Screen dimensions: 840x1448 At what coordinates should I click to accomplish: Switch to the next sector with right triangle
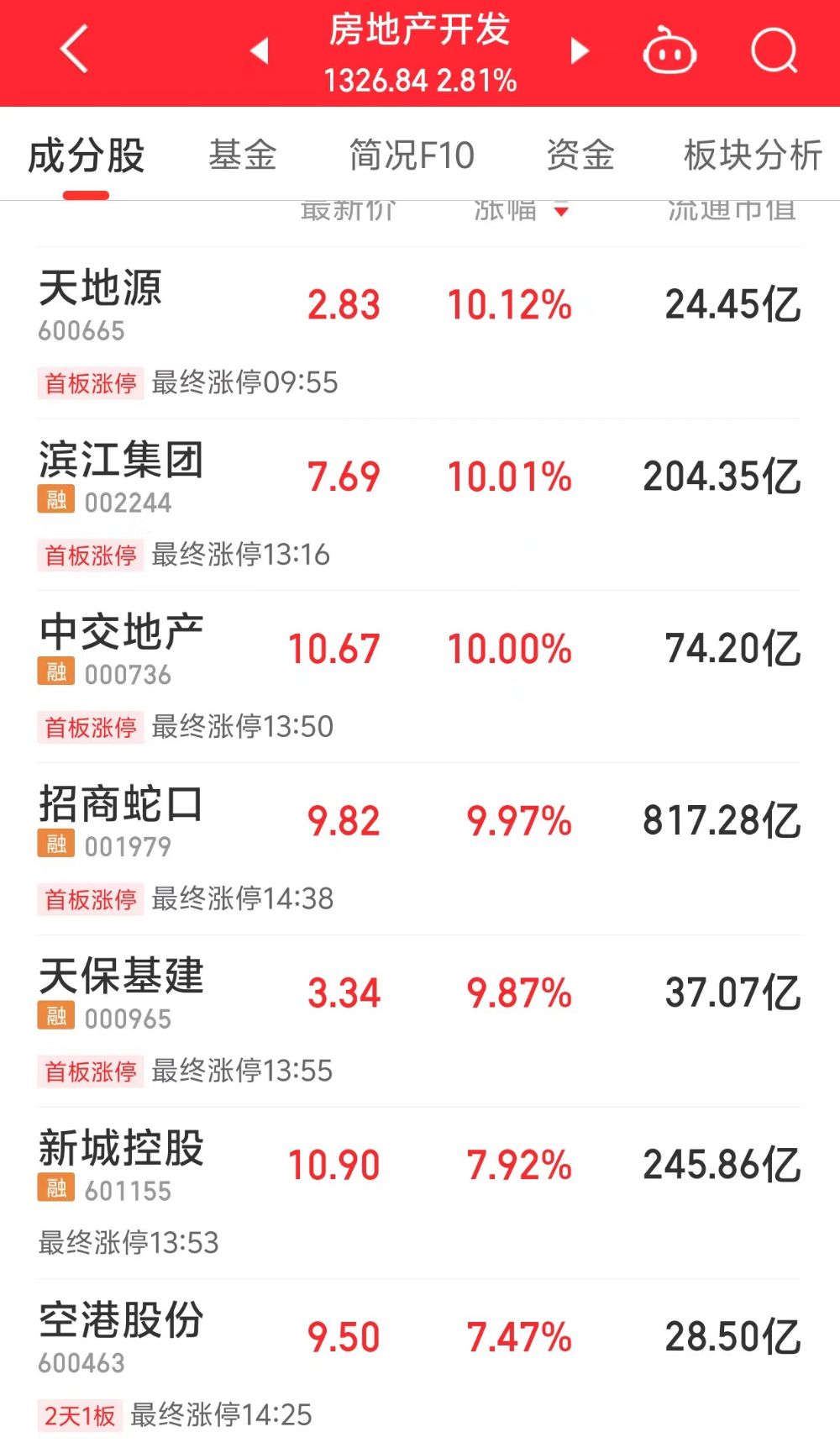tap(580, 51)
